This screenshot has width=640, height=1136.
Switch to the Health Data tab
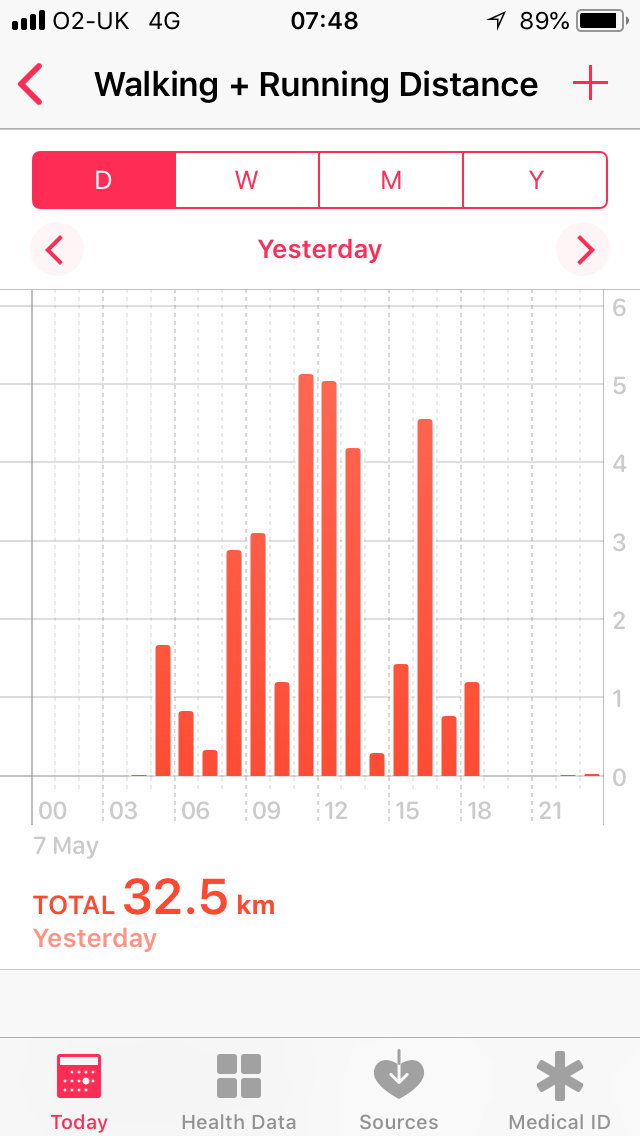pyautogui.click(x=238, y=1091)
